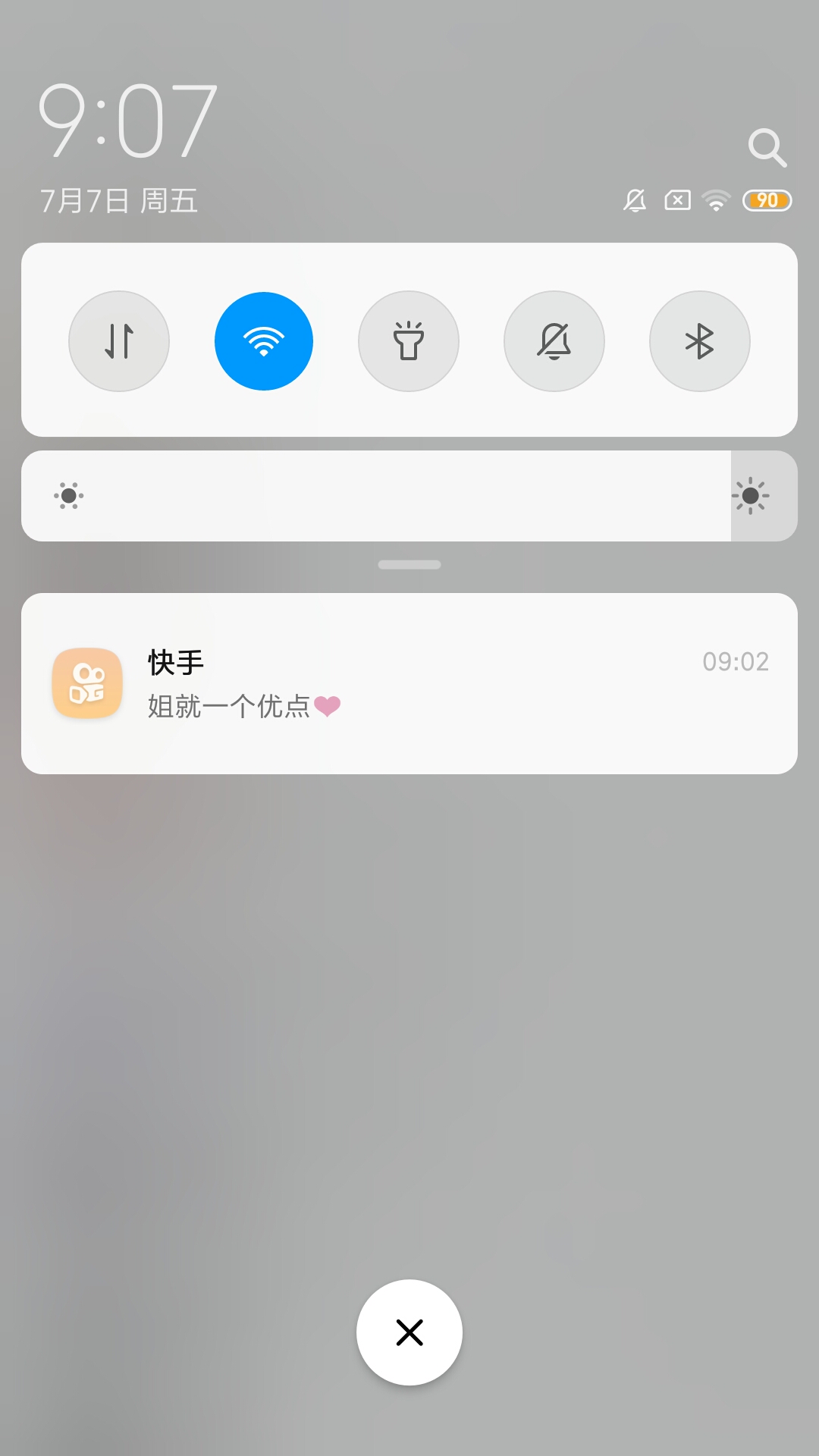Image resolution: width=819 pixels, height=1456 pixels.
Task: Turn on the flashlight
Action: 409,341
